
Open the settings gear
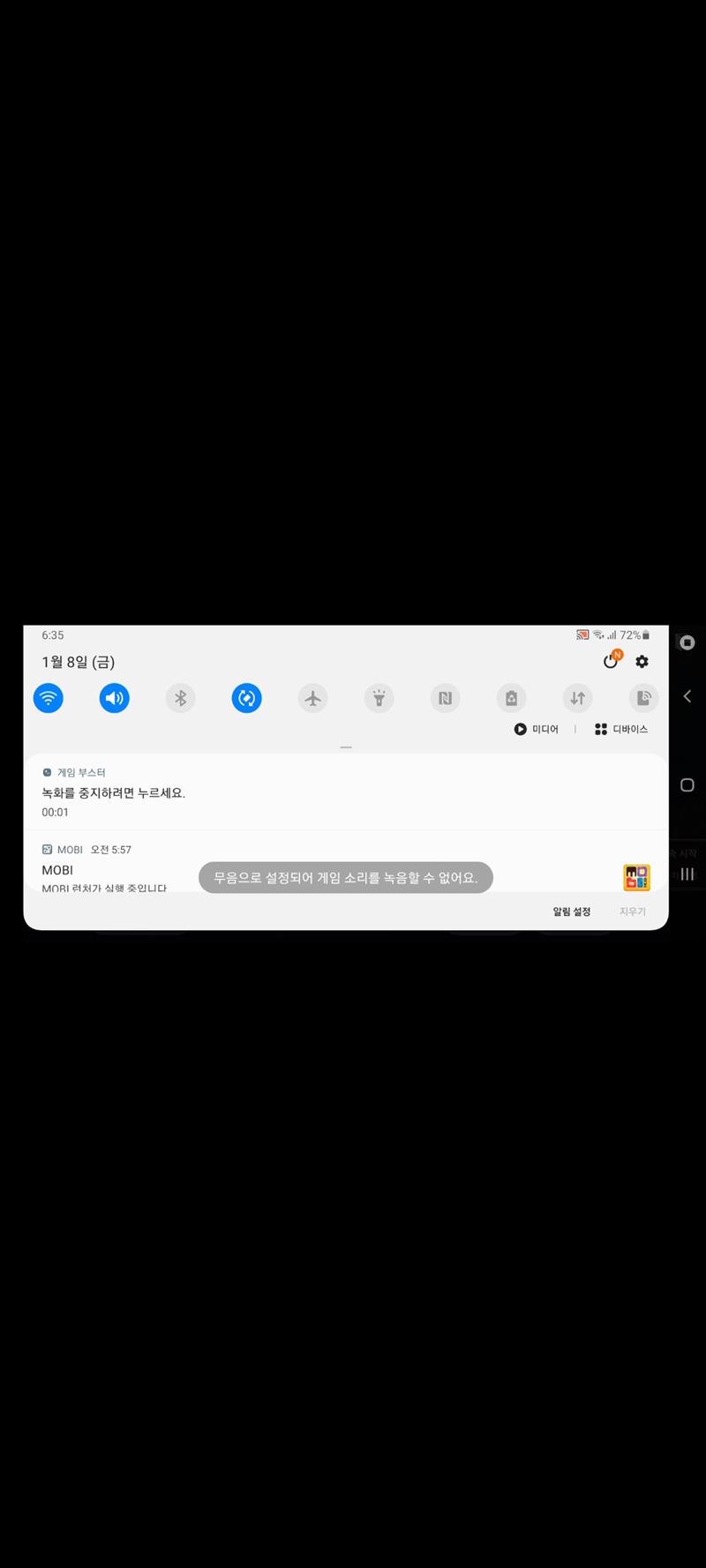[x=642, y=662]
